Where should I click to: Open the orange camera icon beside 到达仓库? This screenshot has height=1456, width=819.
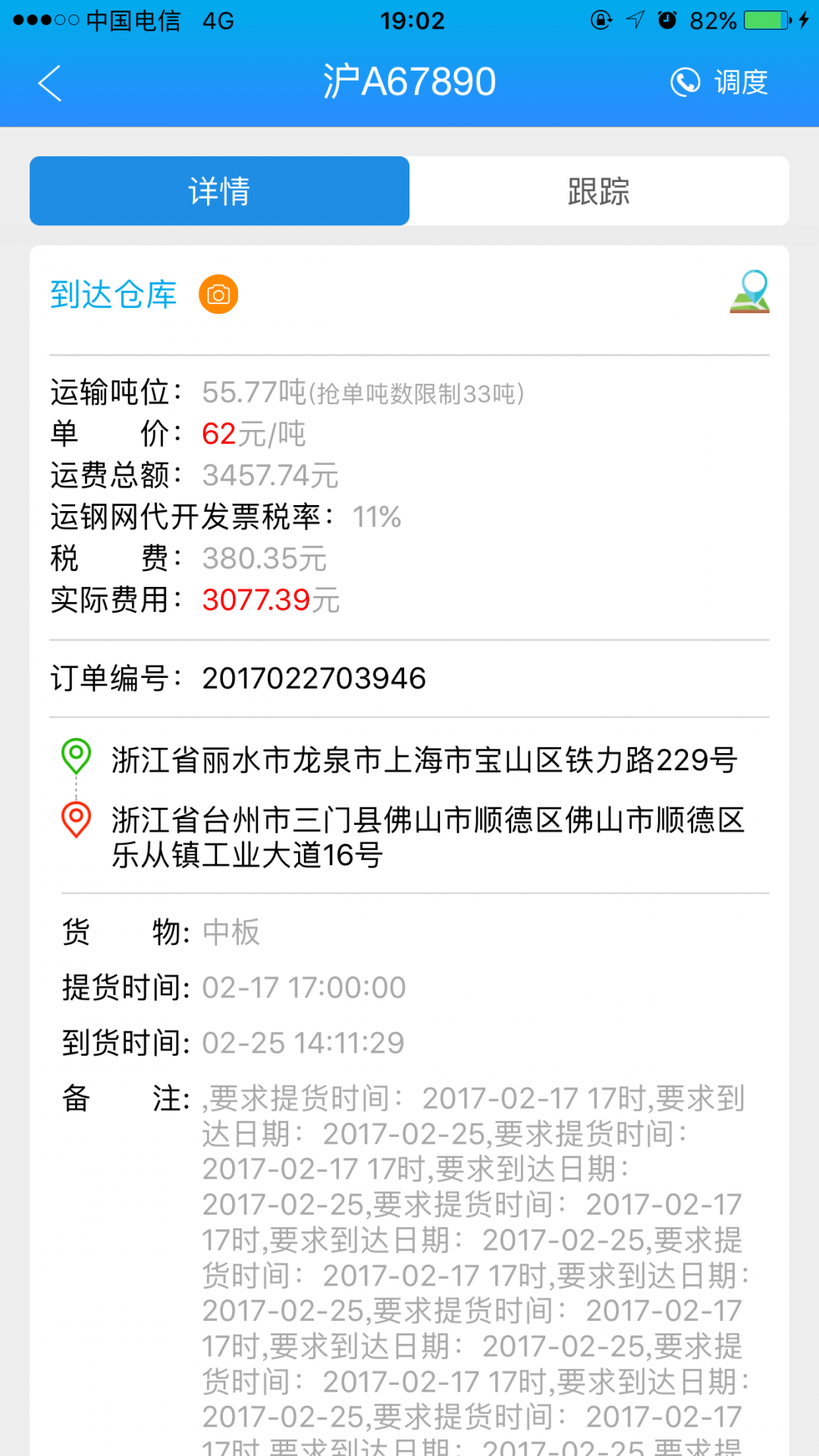pos(218,294)
